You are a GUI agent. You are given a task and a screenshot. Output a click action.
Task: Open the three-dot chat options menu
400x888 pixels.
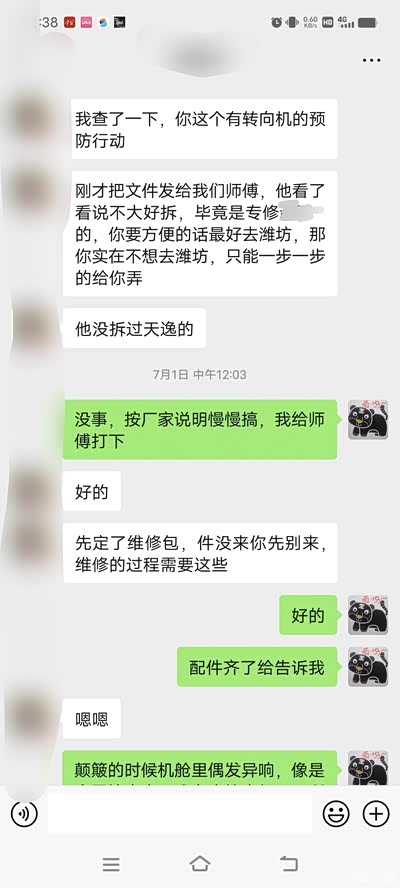[372, 61]
